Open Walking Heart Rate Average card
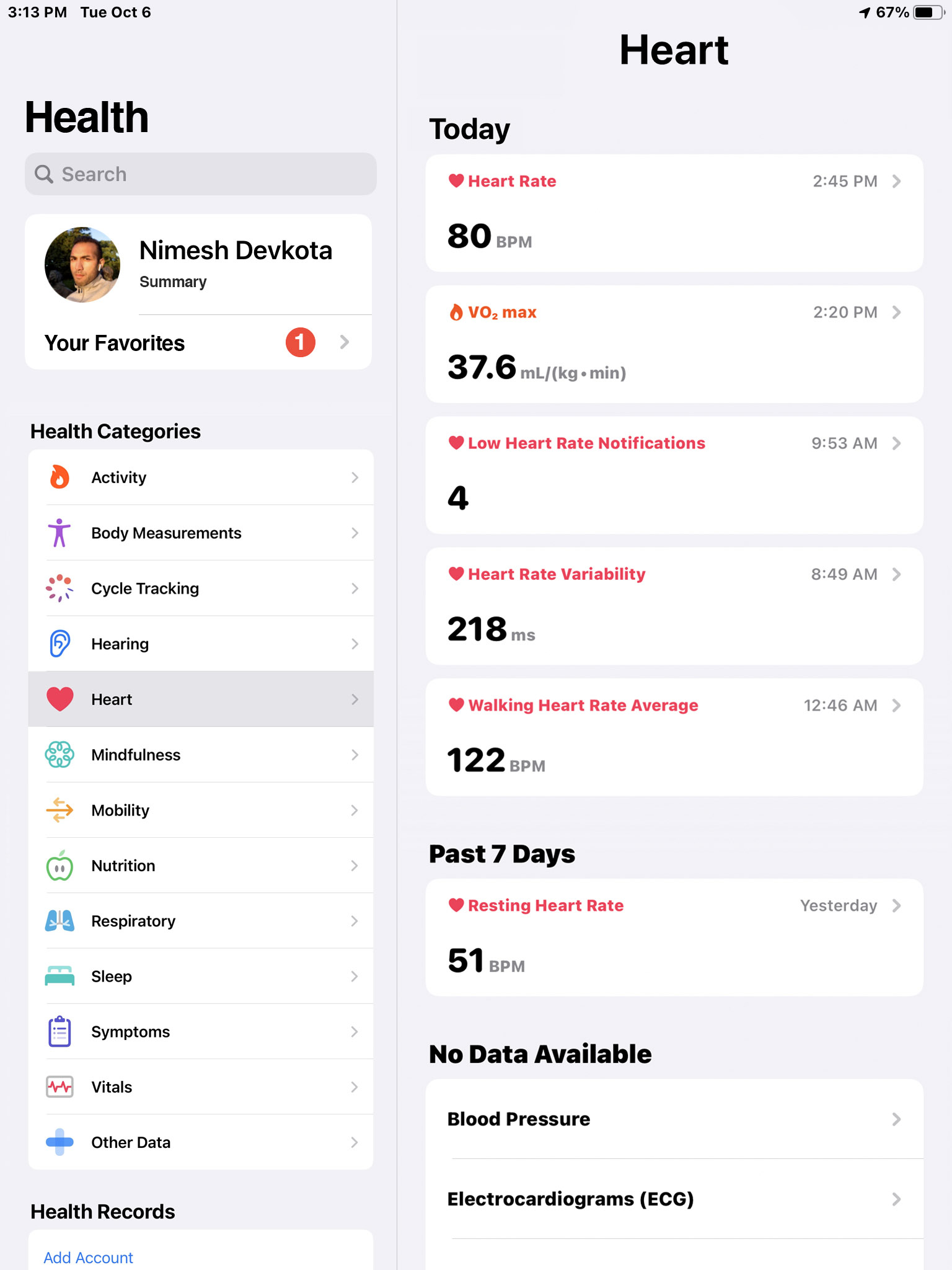 tap(674, 737)
